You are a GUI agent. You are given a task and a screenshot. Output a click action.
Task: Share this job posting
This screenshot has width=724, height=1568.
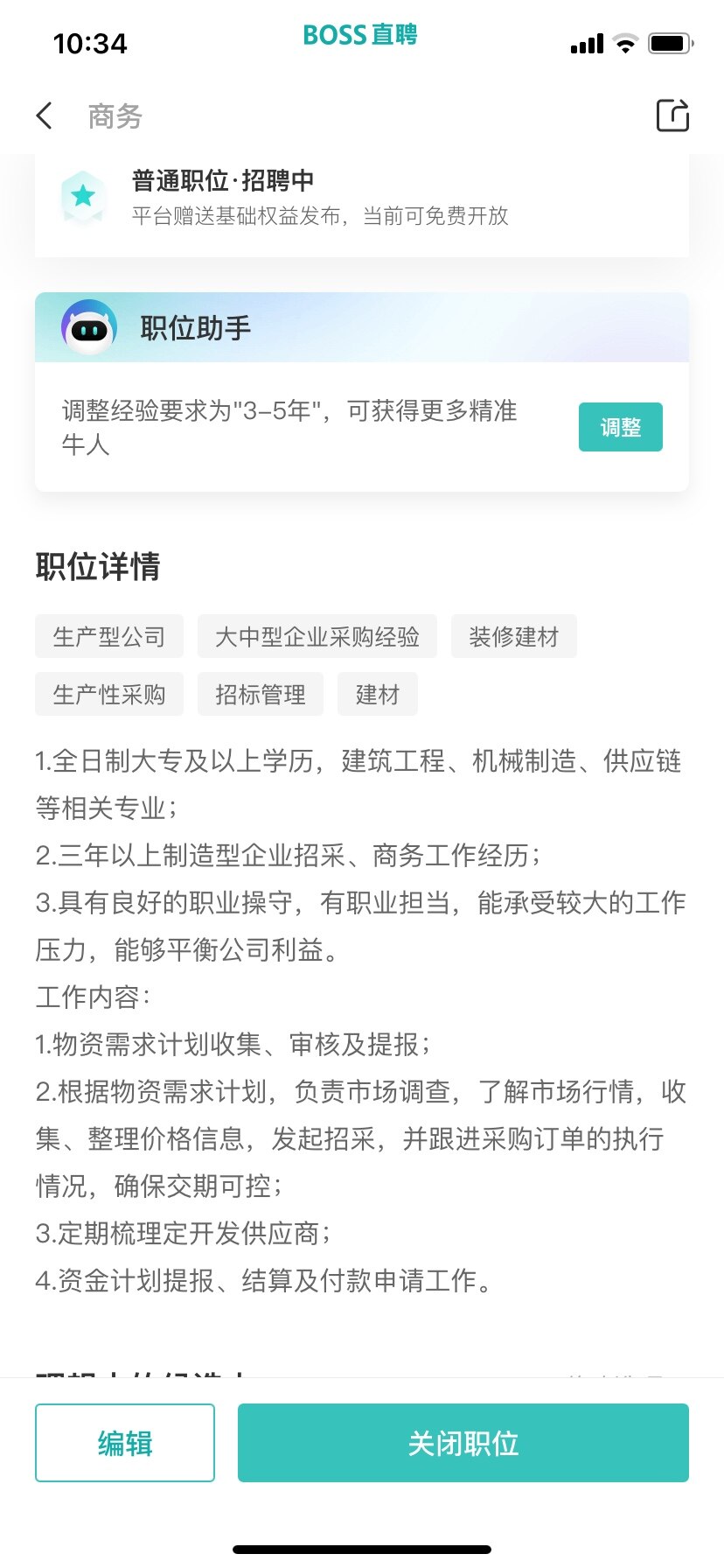click(x=672, y=115)
